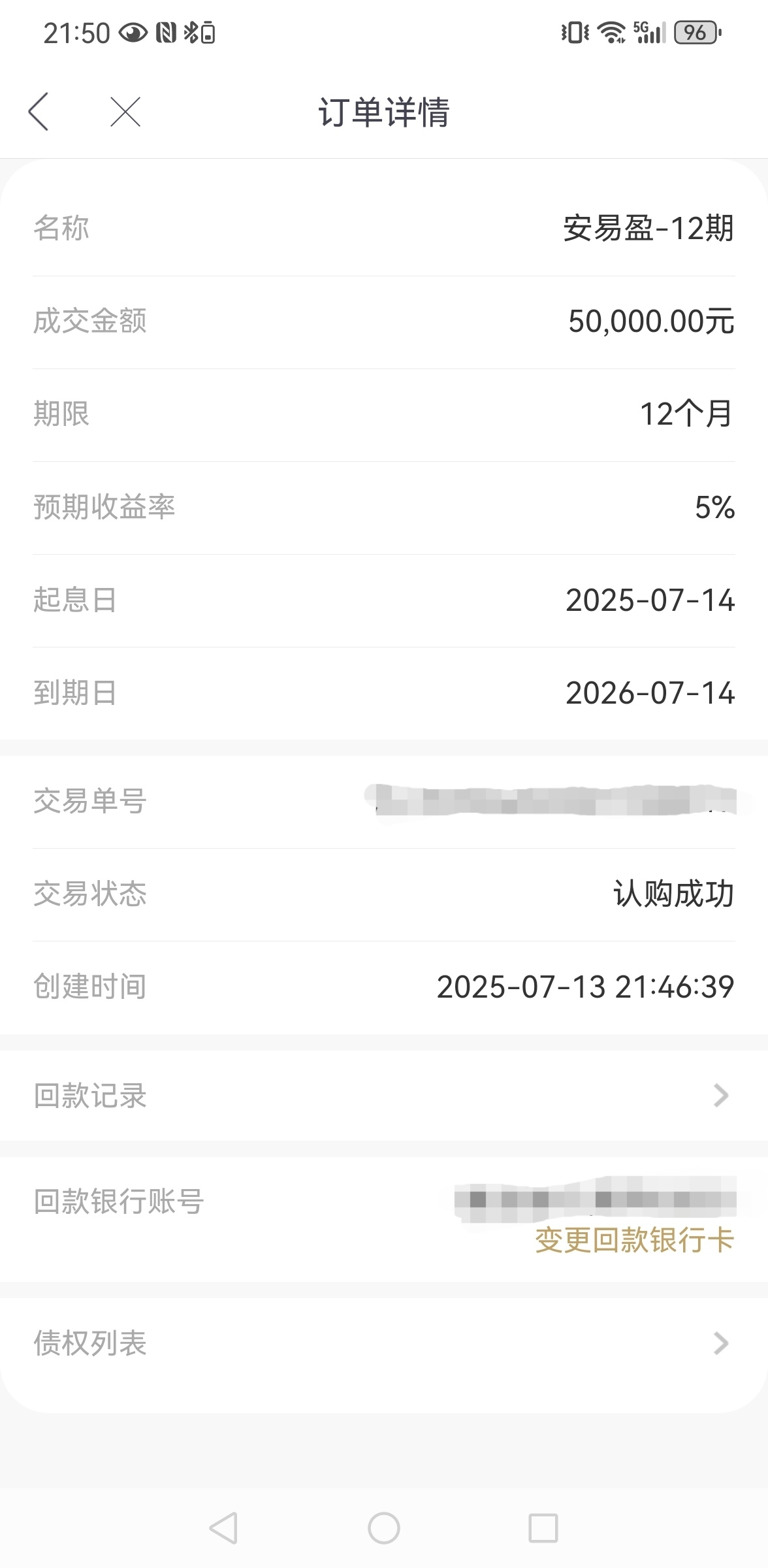The height and width of the screenshot is (1568, 768).
Task: Open the 债权列表 row
Action: [384, 1344]
